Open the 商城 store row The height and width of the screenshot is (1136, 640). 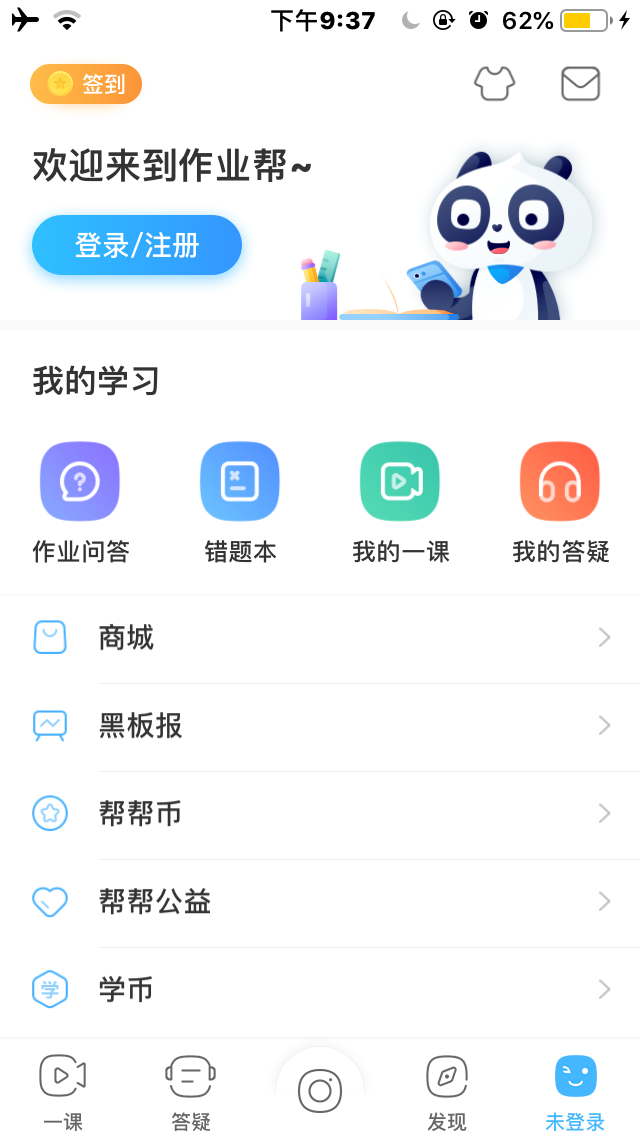click(320, 638)
